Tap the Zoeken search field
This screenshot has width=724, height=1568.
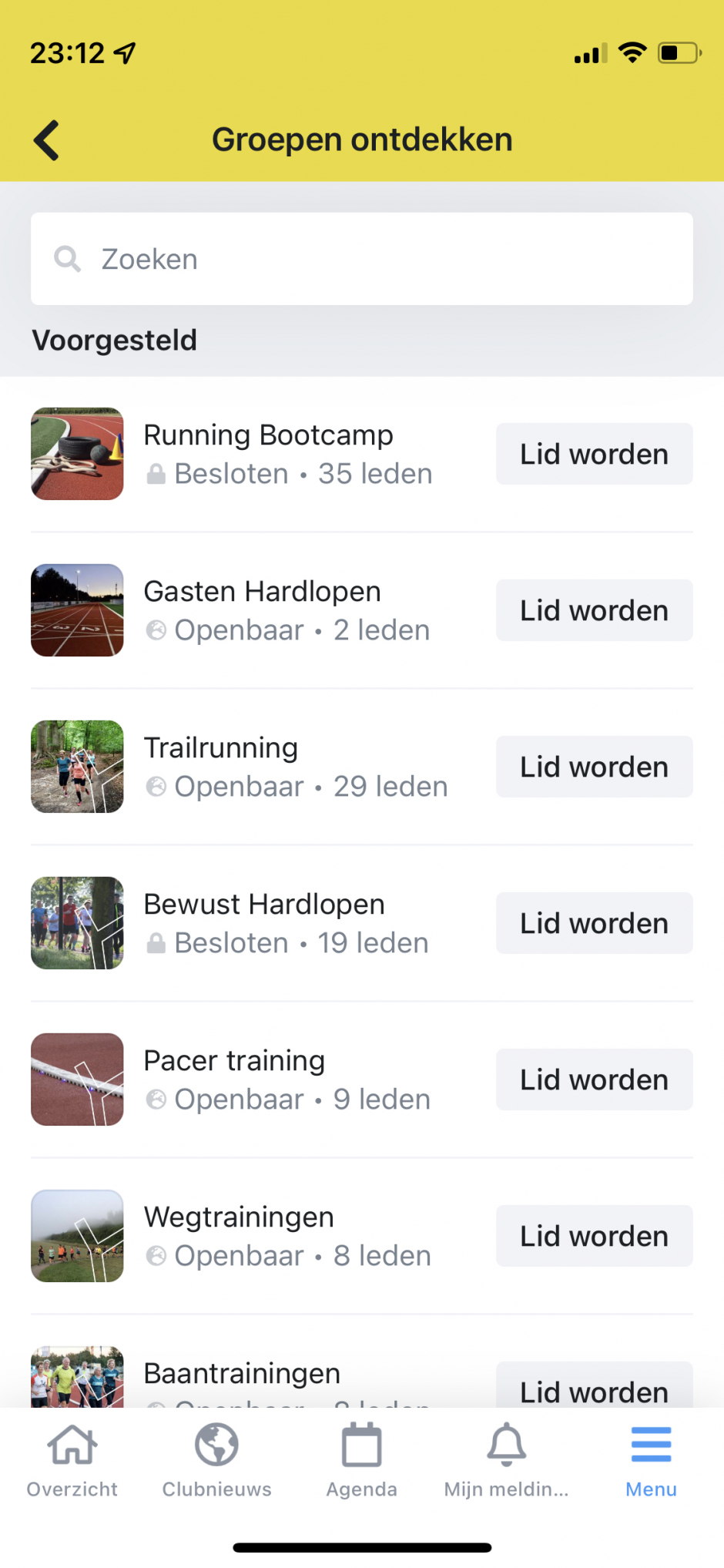pos(362,259)
